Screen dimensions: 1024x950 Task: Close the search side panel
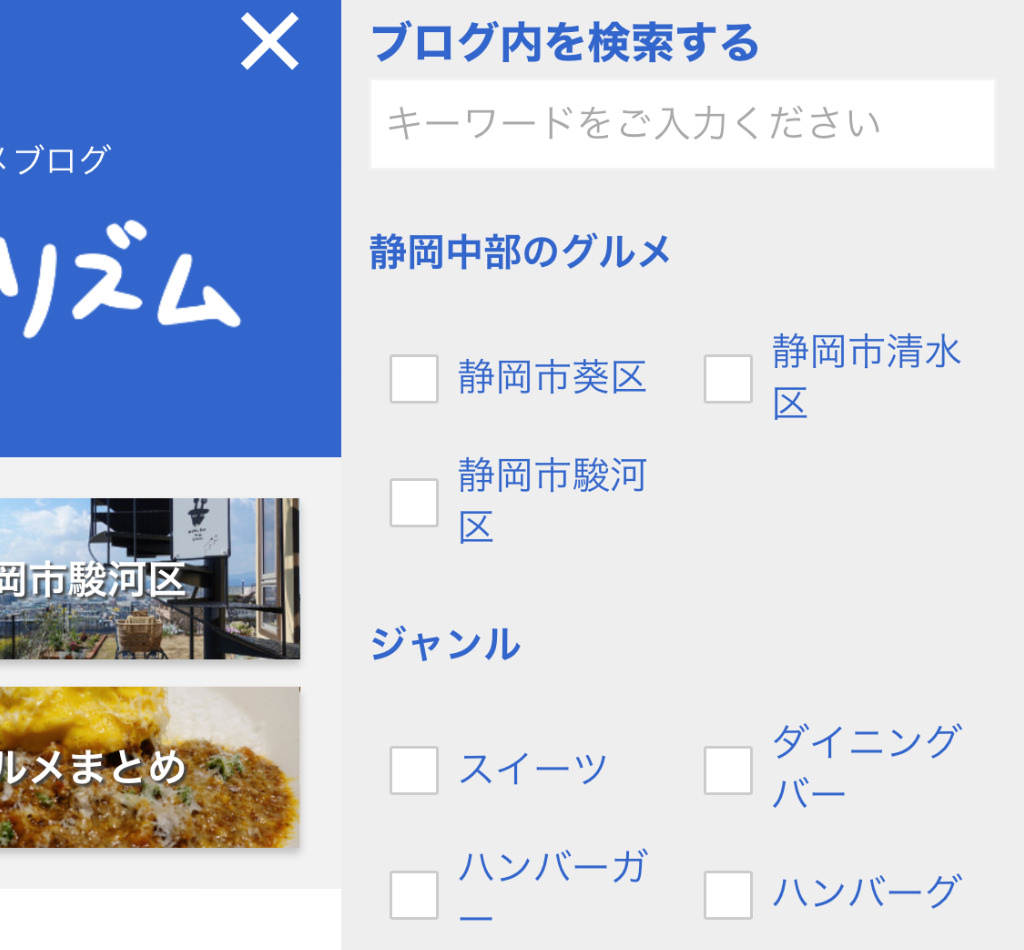(x=270, y=43)
